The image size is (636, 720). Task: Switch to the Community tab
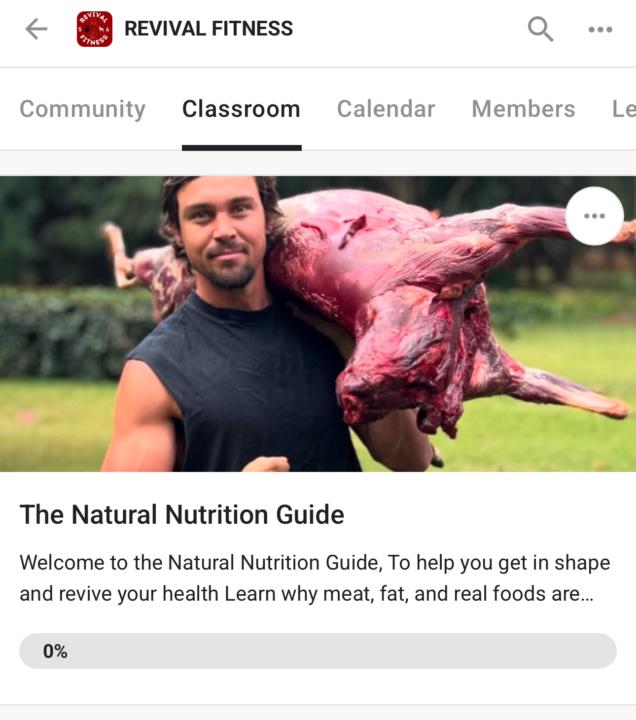[82, 109]
